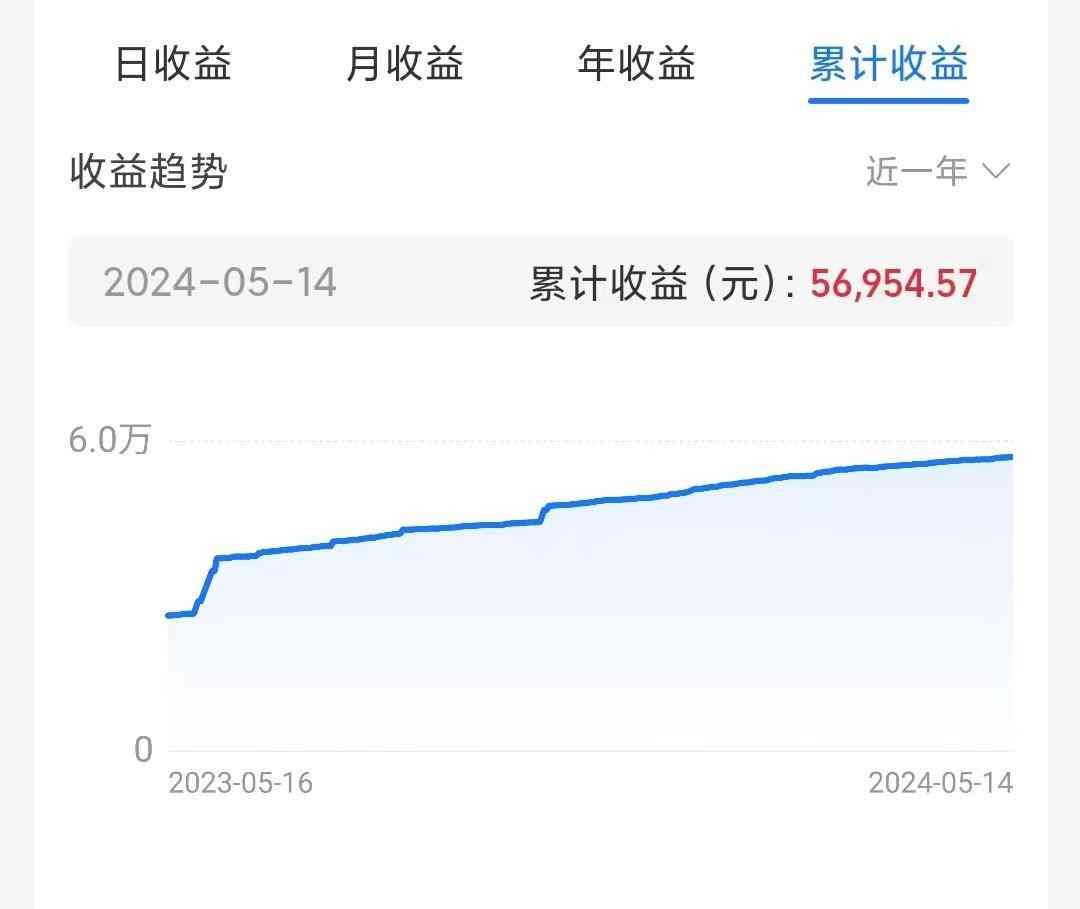Screen dimensions: 1080x909
Task: Switch to the 日收益 tab
Action: 174,65
